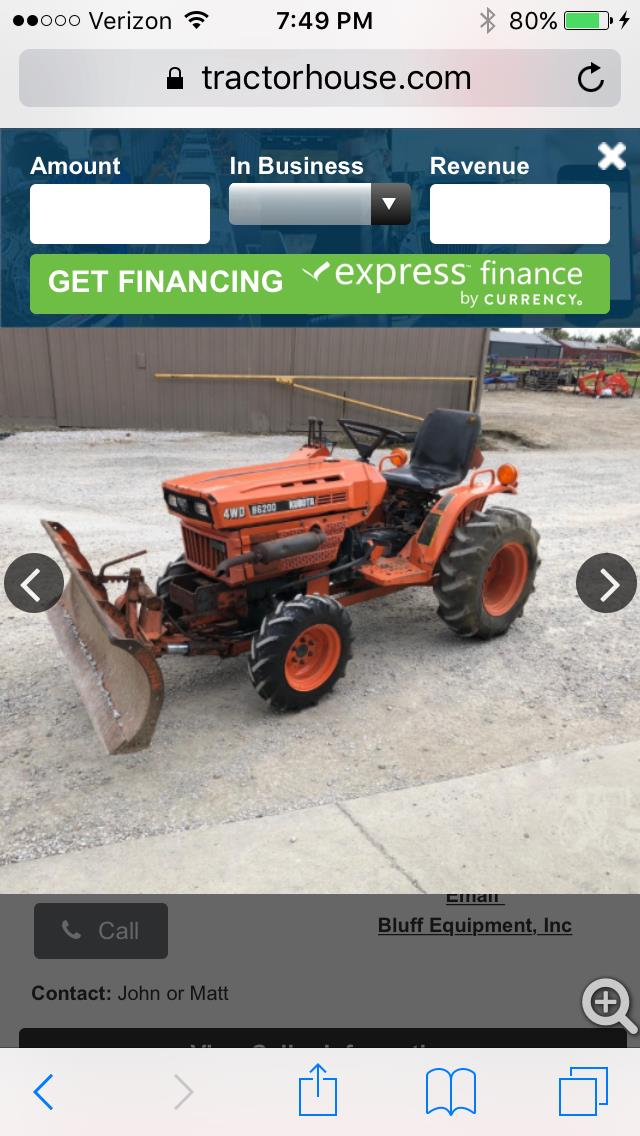Open Safari bookmarks
This screenshot has height=1136, width=640.
click(x=451, y=1092)
